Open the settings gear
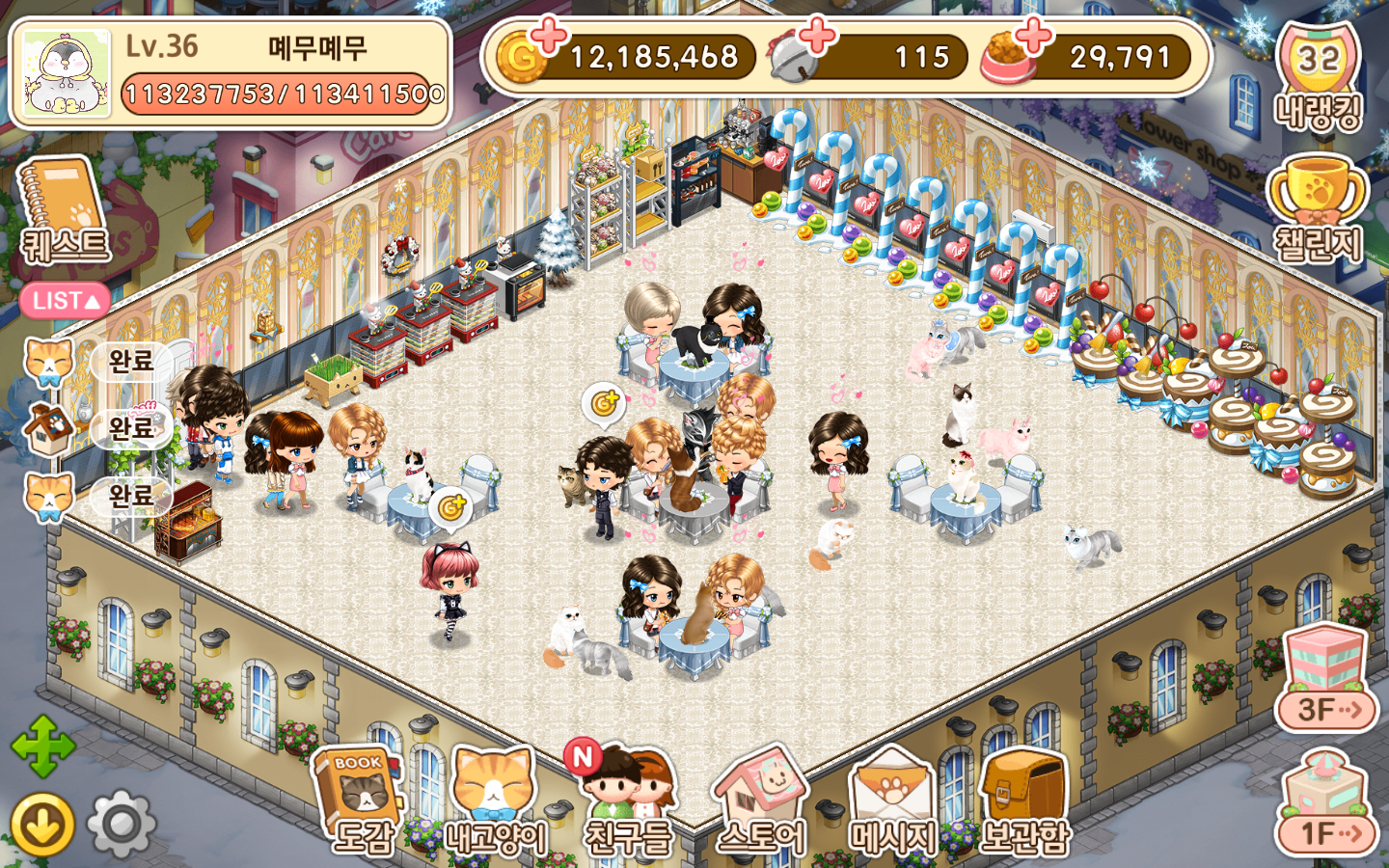The image size is (1389, 868). tap(121, 825)
